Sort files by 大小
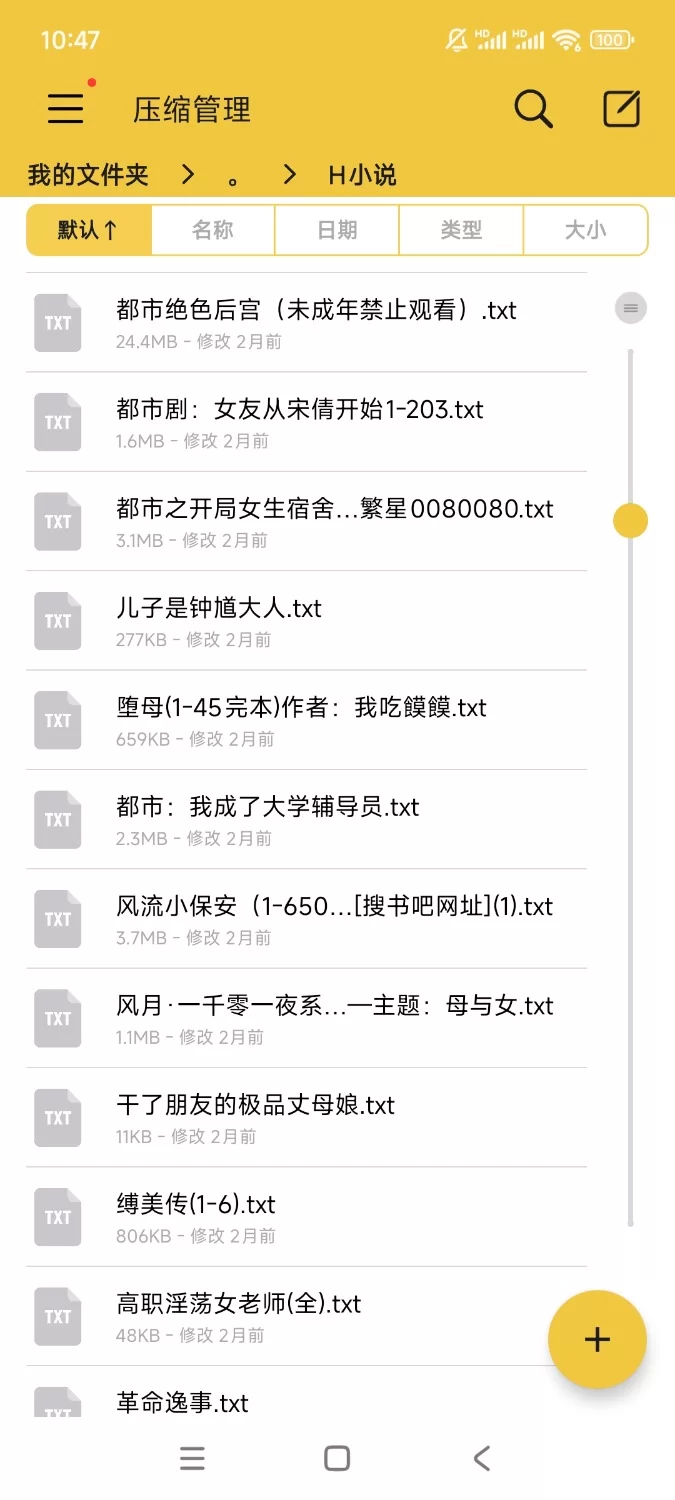This screenshot has width=675, height=1500. tap(585, 230)
